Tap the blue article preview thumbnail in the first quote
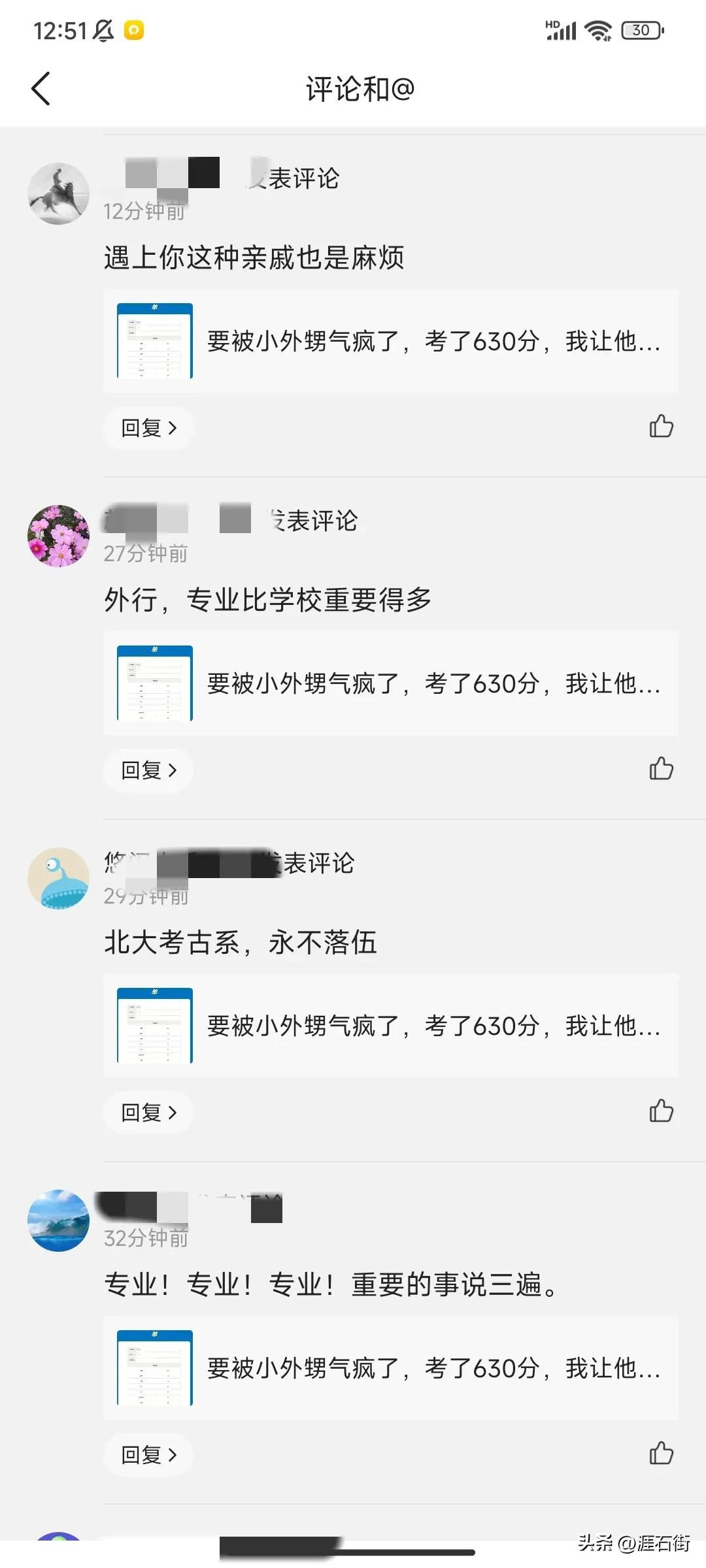706x1568 pixels. tap(154, 340)
